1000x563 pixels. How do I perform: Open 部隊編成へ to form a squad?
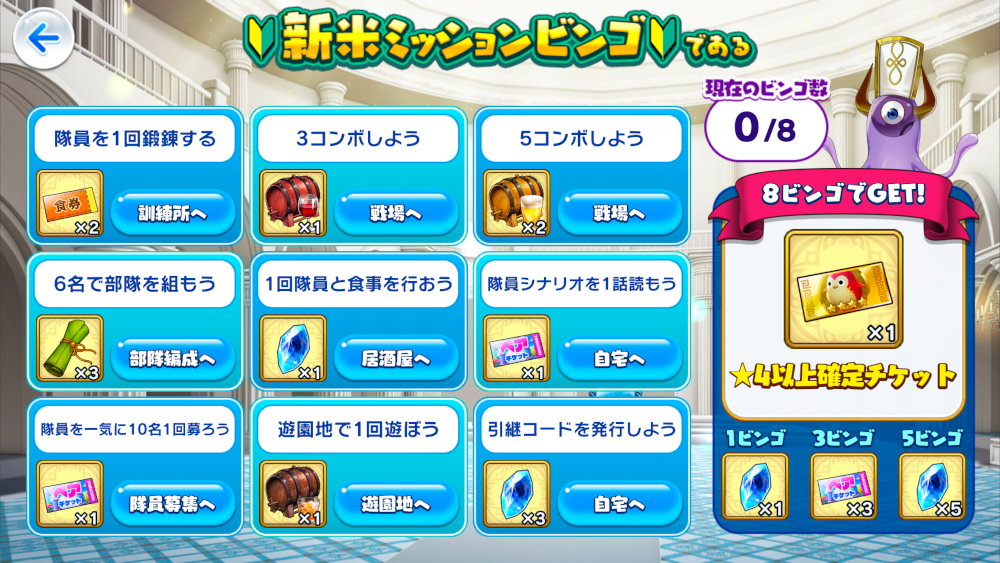[171, 357]
